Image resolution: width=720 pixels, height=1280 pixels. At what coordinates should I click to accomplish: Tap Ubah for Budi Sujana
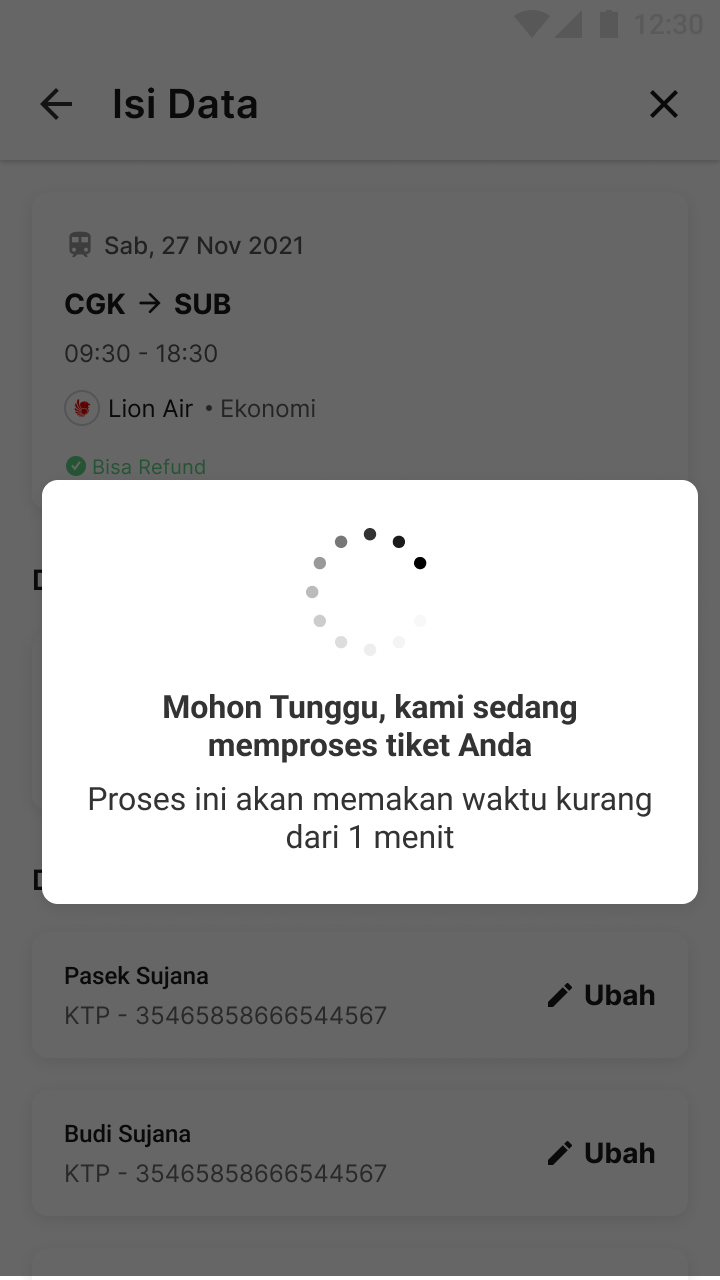601,1153
